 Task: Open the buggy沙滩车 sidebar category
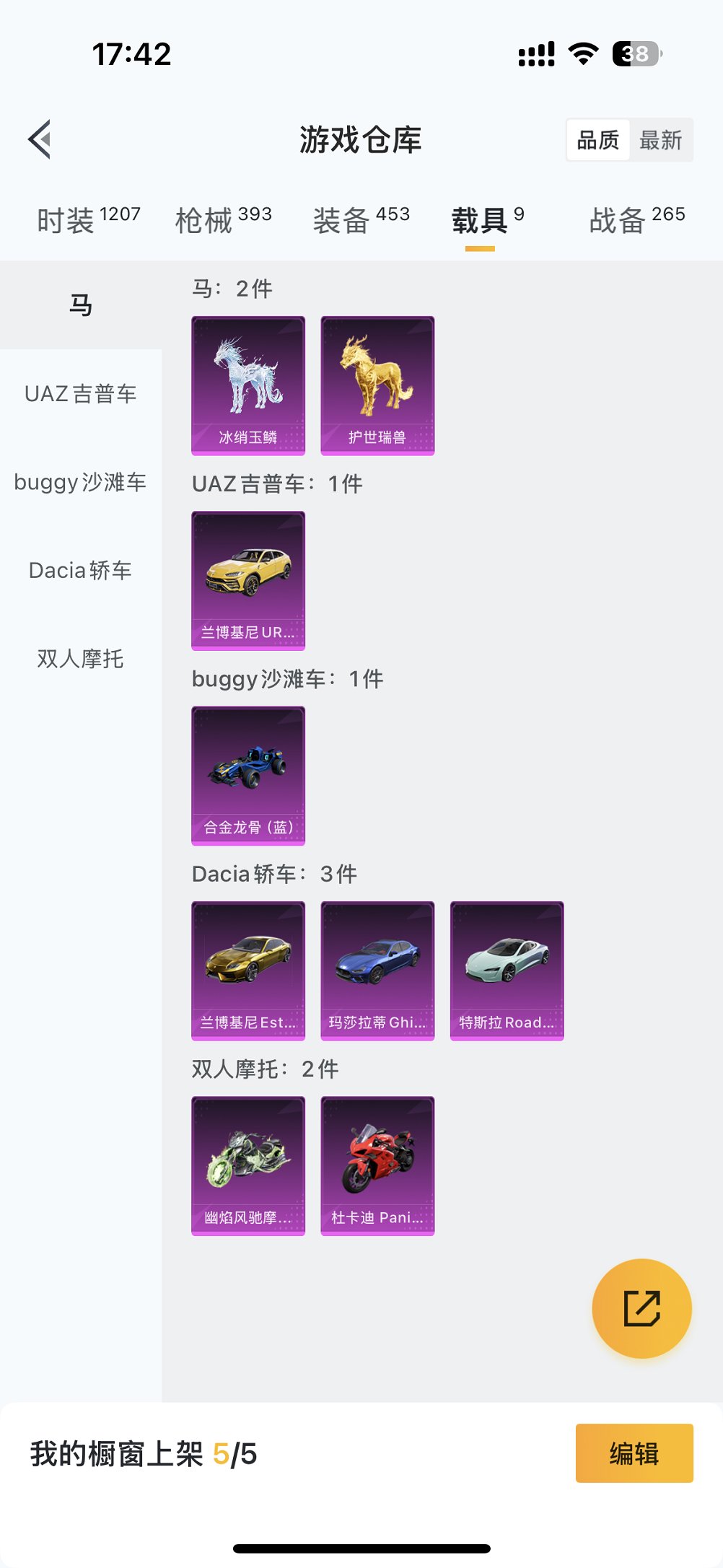tap(80, 482)
